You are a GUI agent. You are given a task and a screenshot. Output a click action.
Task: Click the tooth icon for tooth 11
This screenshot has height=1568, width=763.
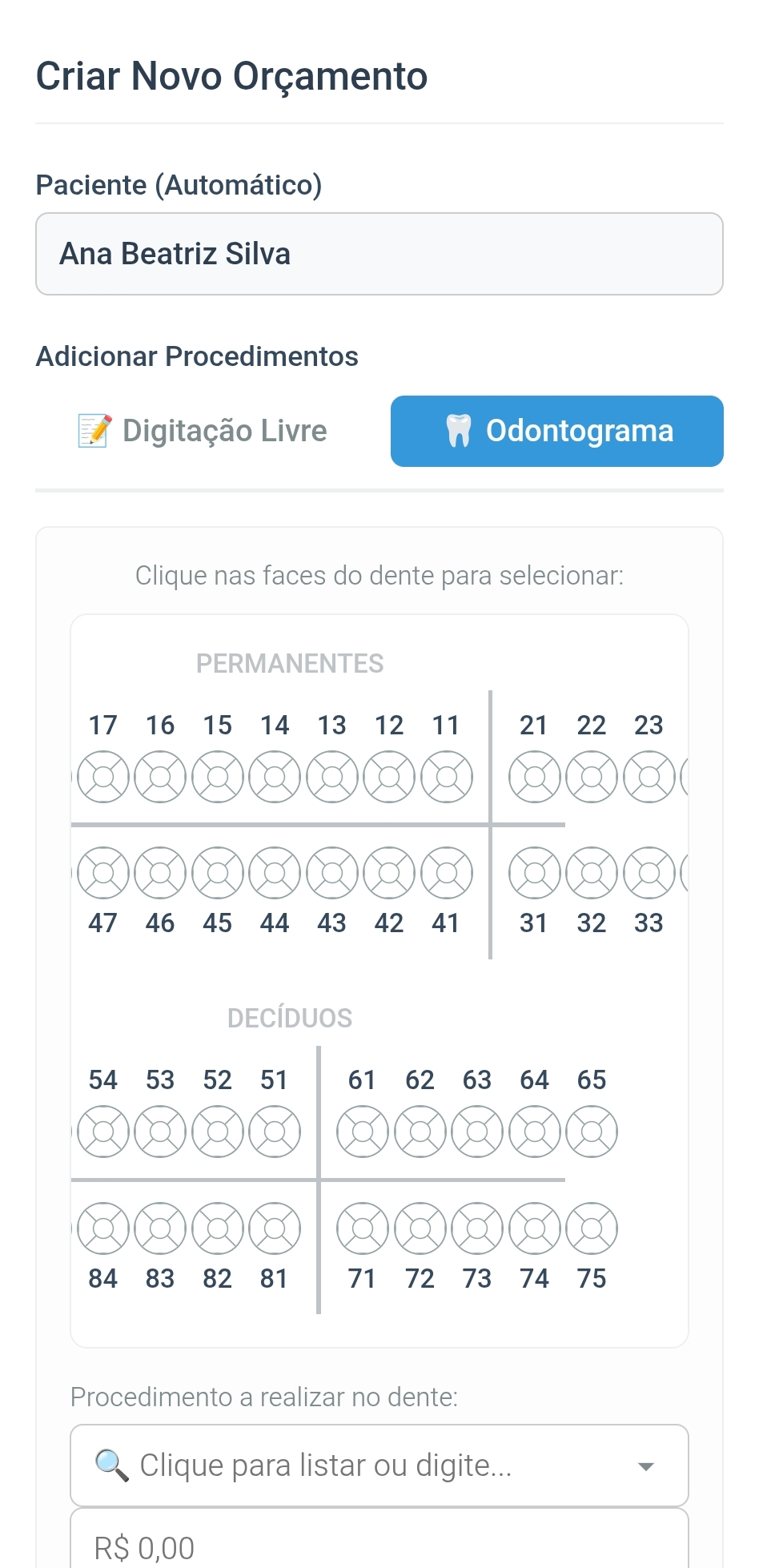[446, 775]
